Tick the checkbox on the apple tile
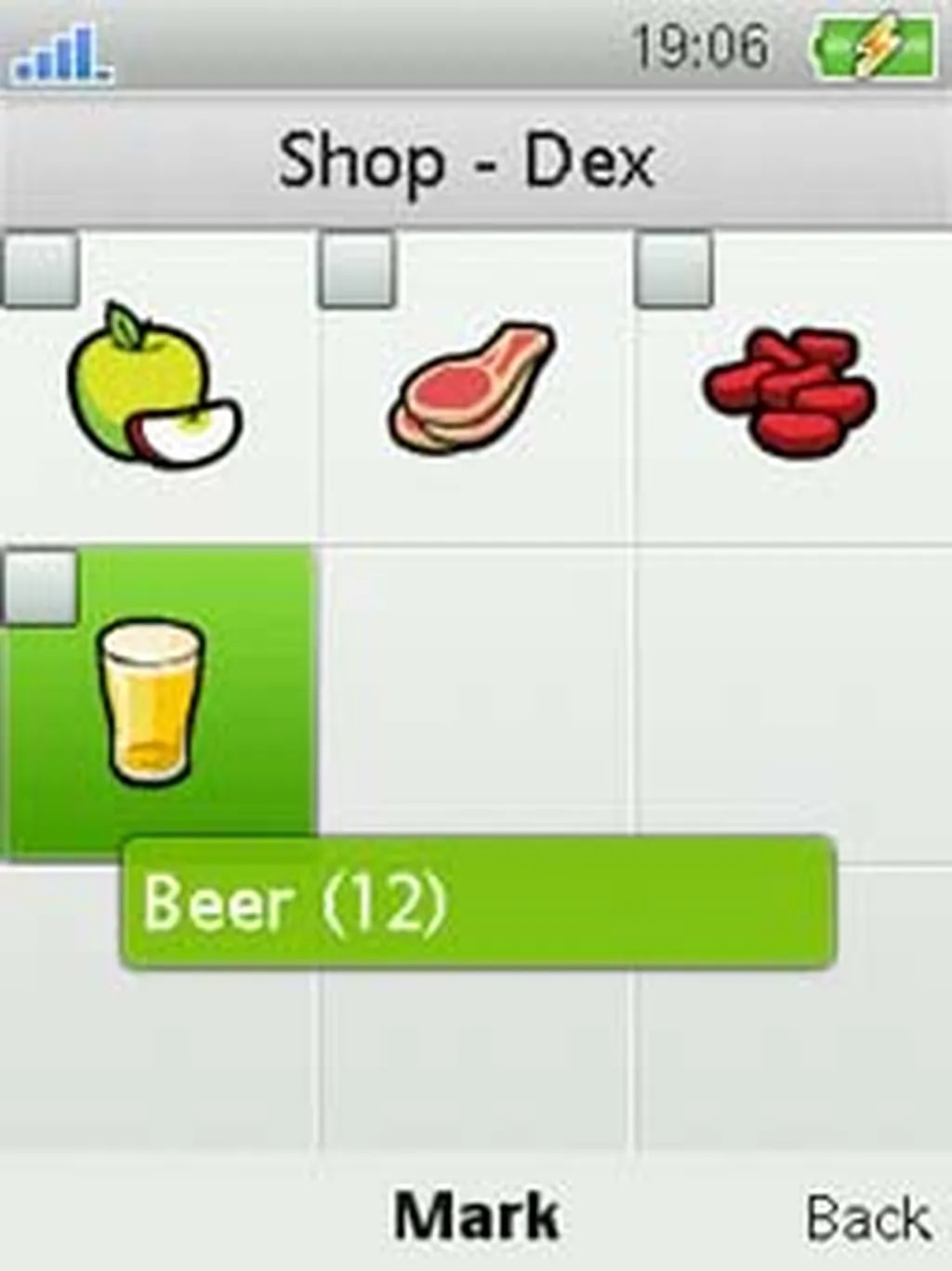The image size is (952, 1271). [40, 270]
